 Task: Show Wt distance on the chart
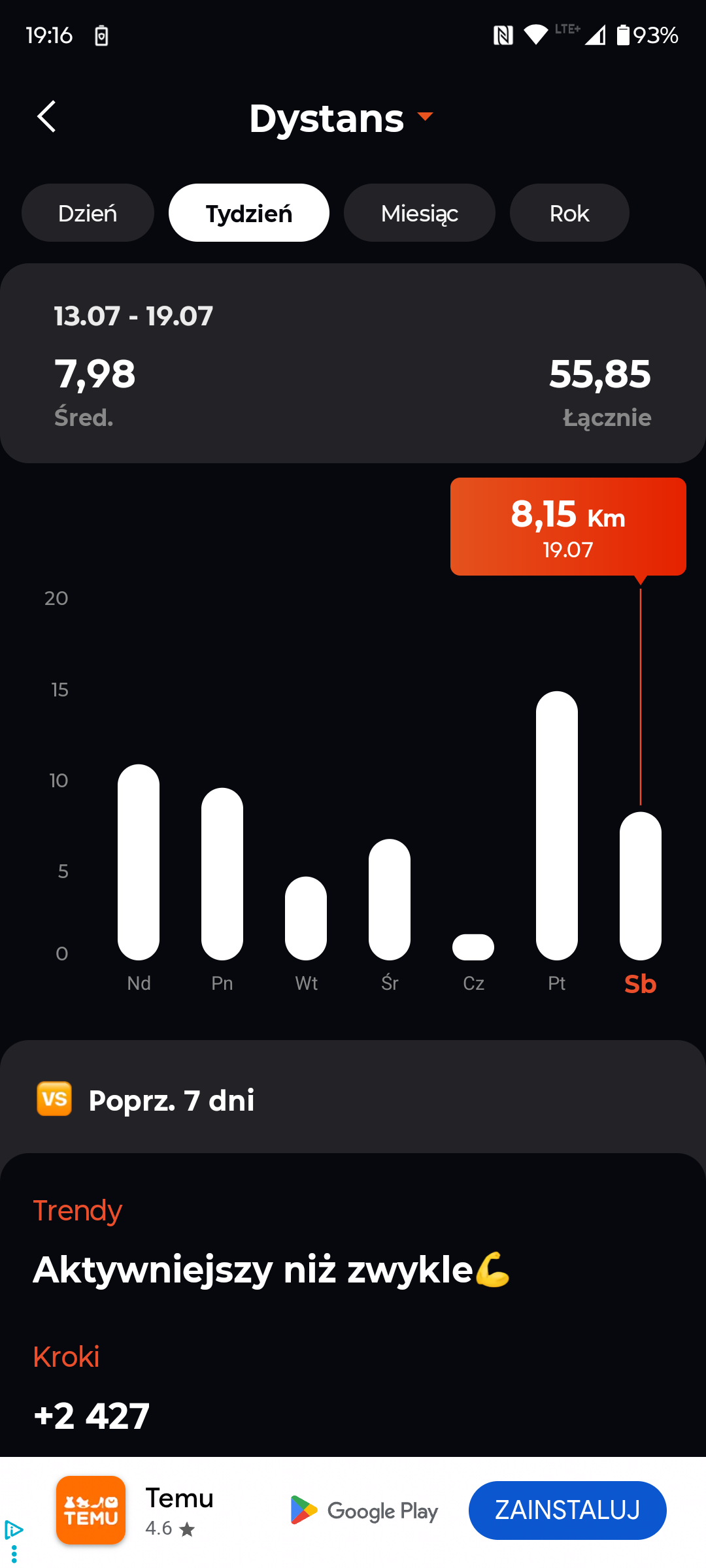(306, 918)
